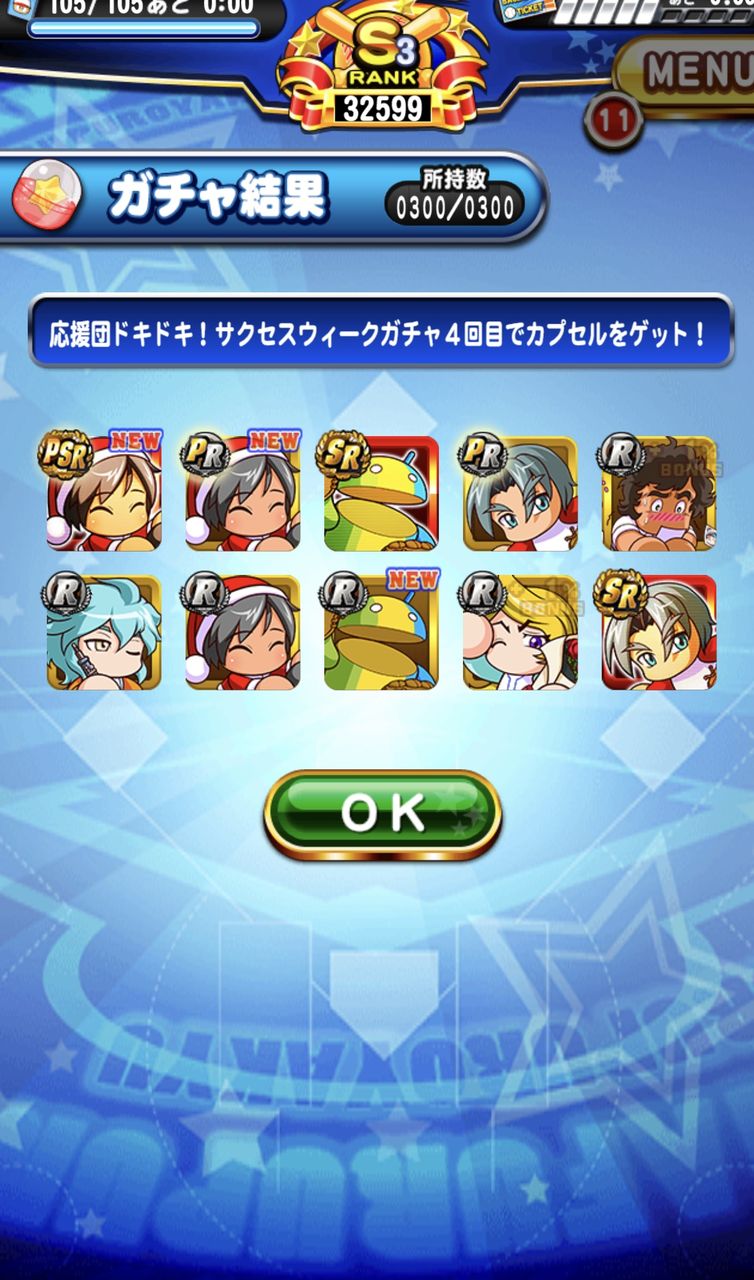This screenshot has height=1280, width=754.
Task: View the R teal-haired winking character card
Action: tap(103, 632)
